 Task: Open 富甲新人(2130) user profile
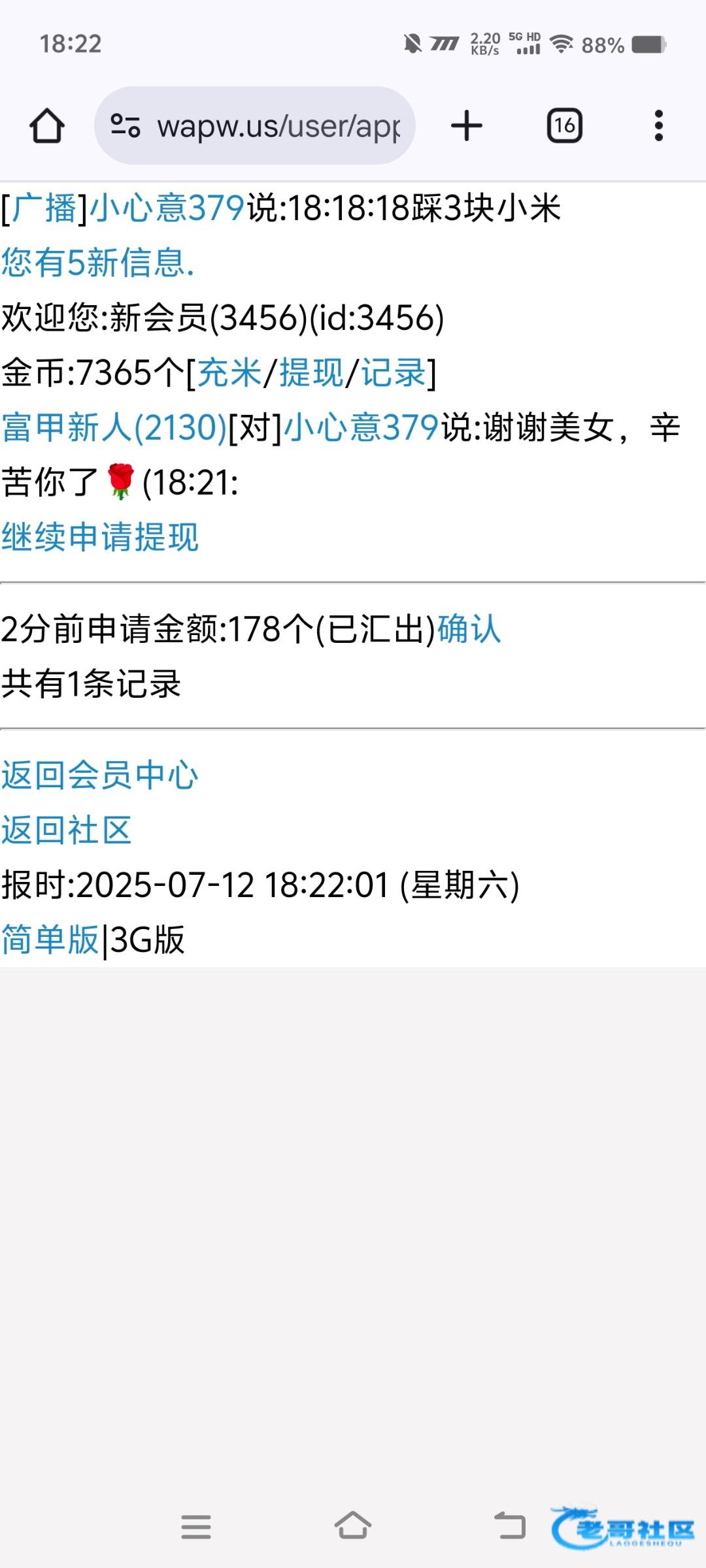pyautogui.click(x=114, y=429)
